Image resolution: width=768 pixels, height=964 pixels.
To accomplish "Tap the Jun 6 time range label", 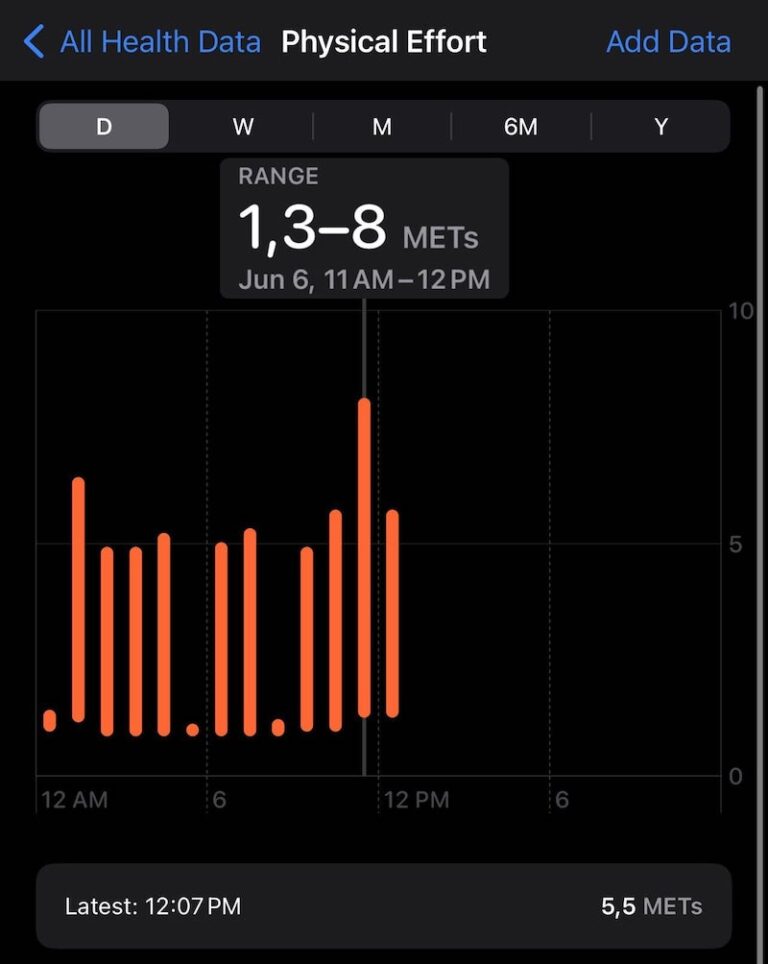I will coord(365,279).
